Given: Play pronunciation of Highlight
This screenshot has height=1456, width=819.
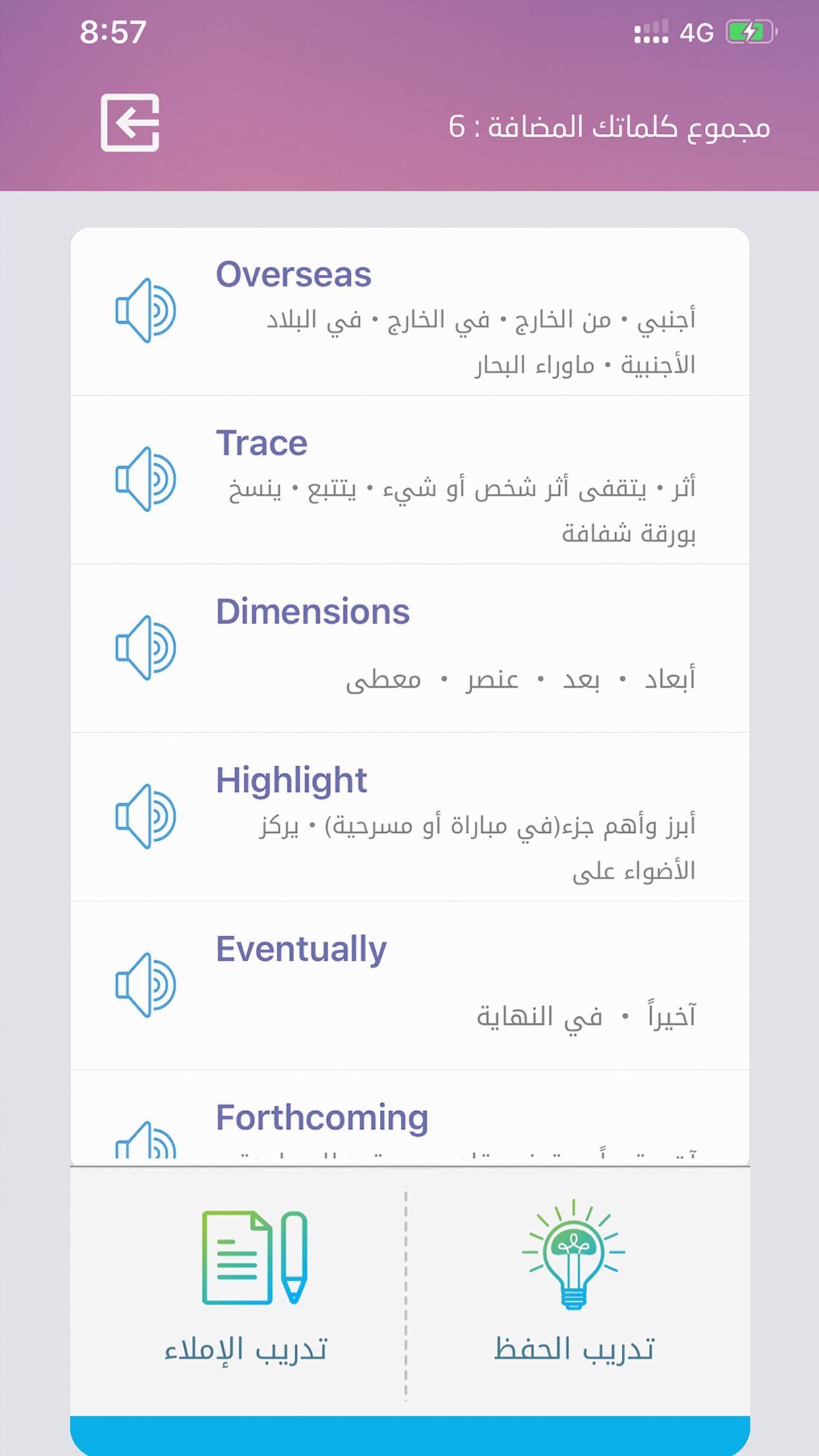Looking at the screenshot, I should [146, 816].
